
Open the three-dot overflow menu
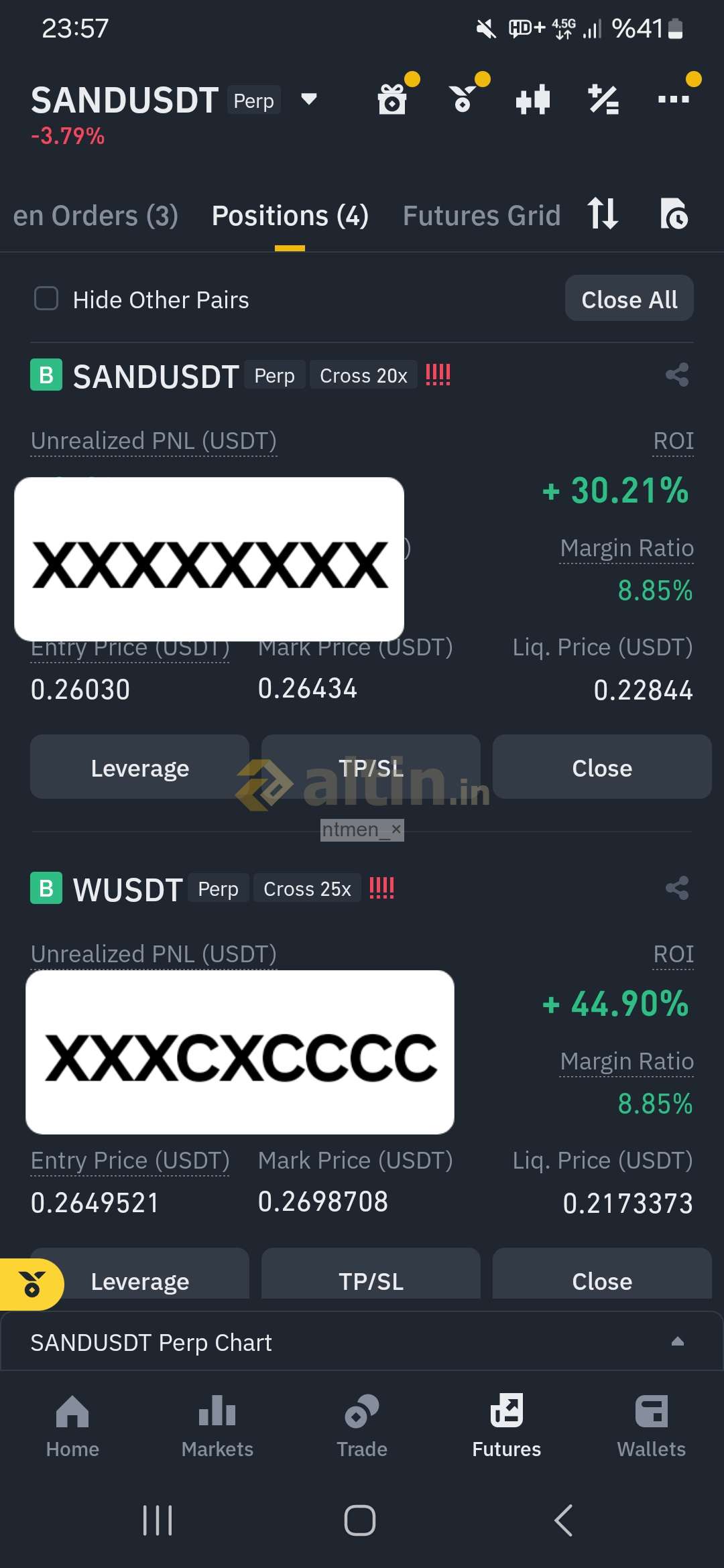674,99
